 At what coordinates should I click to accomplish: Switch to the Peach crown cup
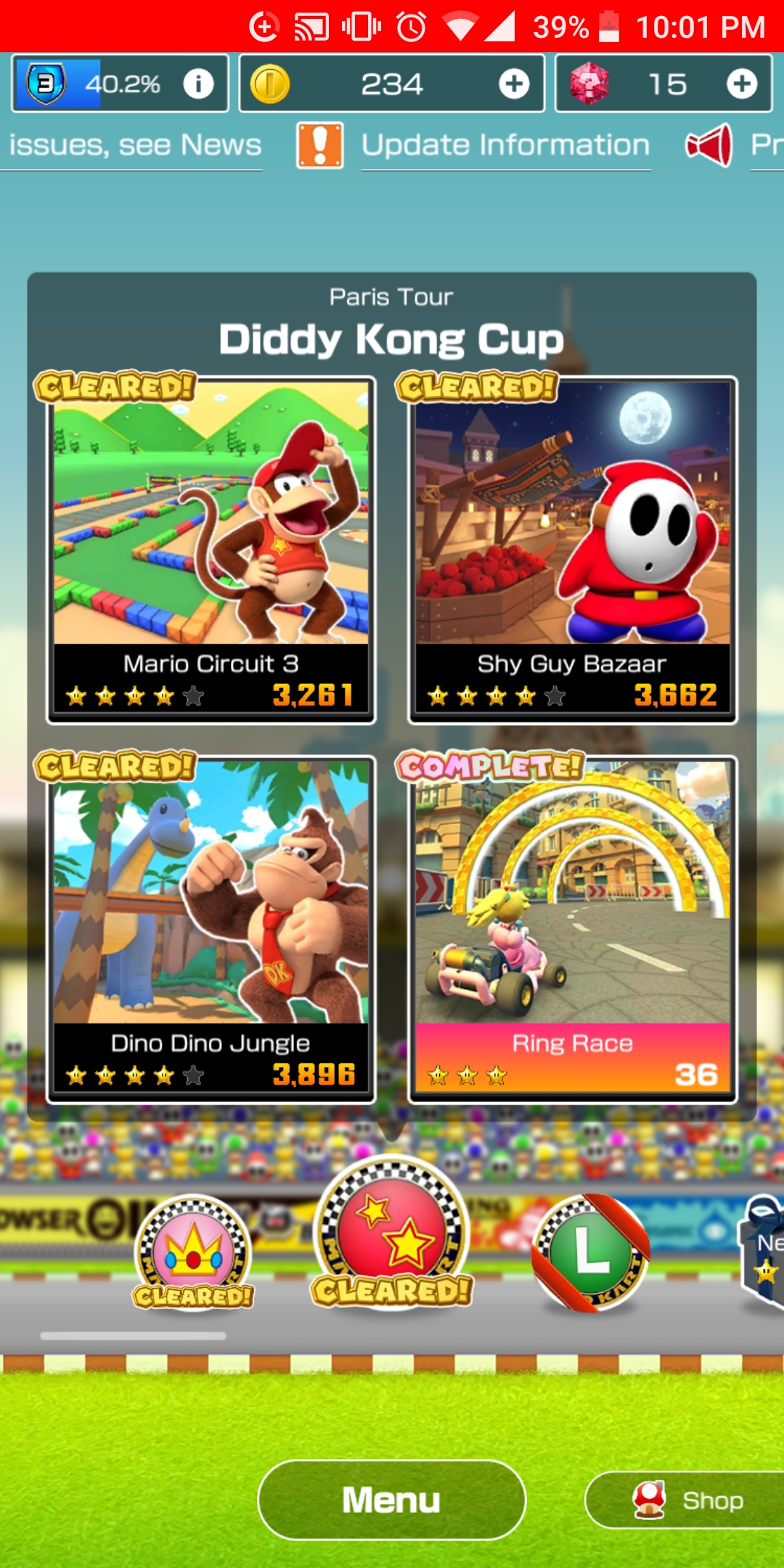point(193,1250)
